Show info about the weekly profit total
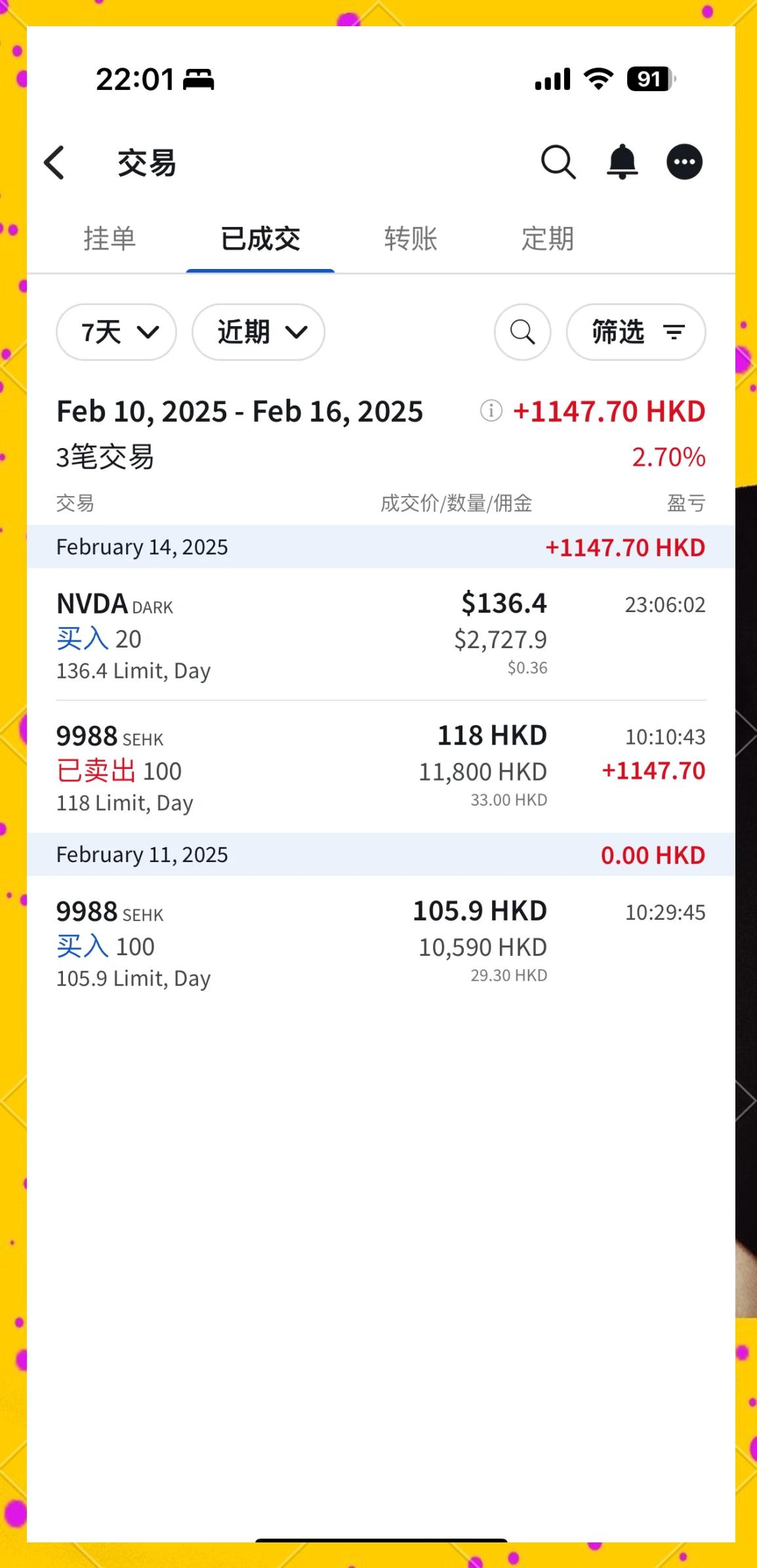 pyautogui.click(x=491, y=411)
